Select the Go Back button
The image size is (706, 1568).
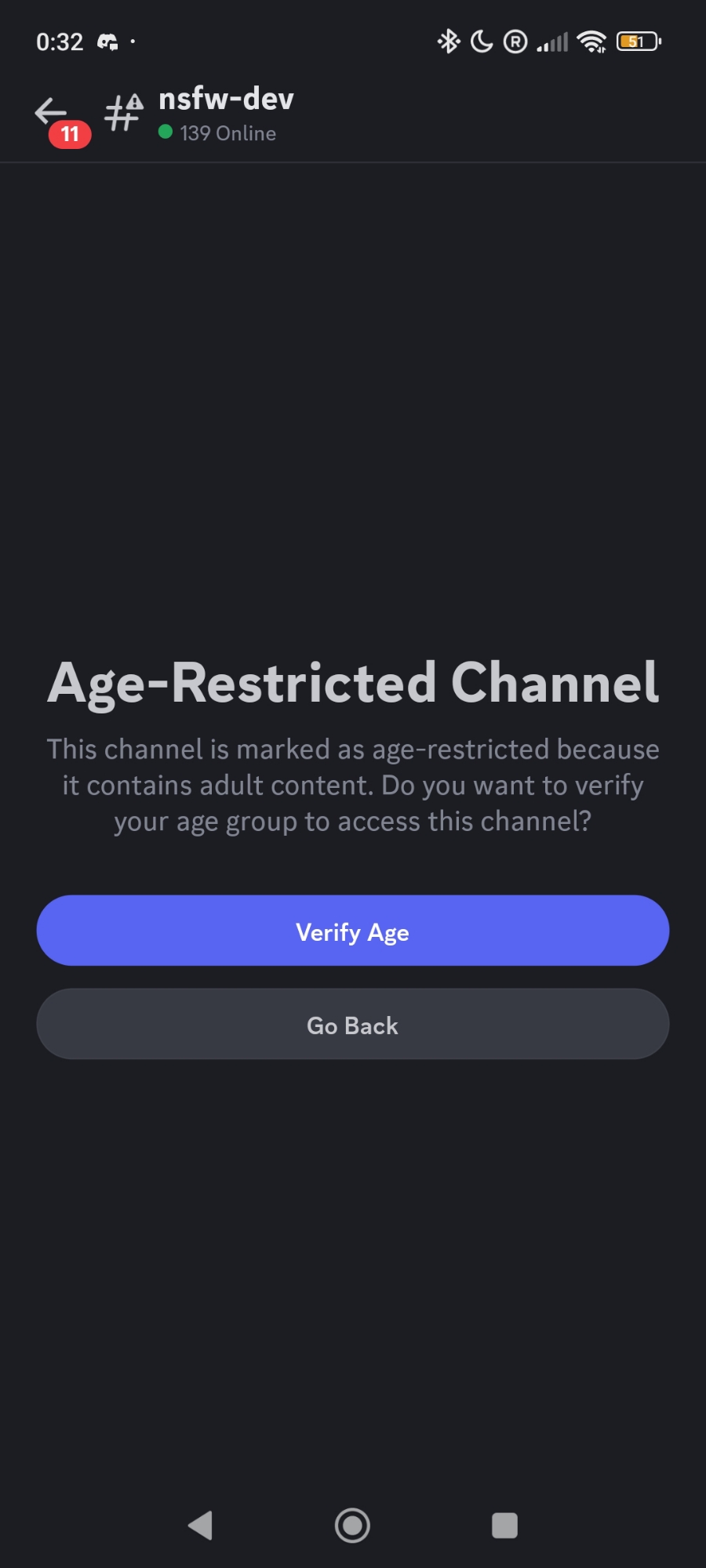[x=352, y=1025]
